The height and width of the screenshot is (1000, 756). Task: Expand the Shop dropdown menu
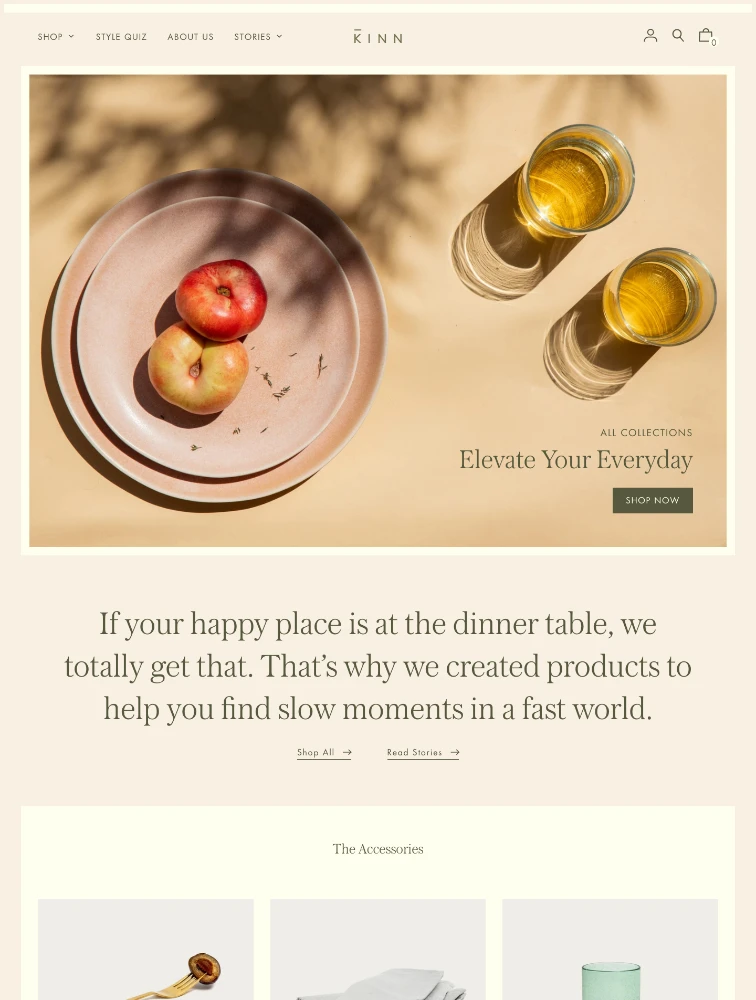(55, 37)
